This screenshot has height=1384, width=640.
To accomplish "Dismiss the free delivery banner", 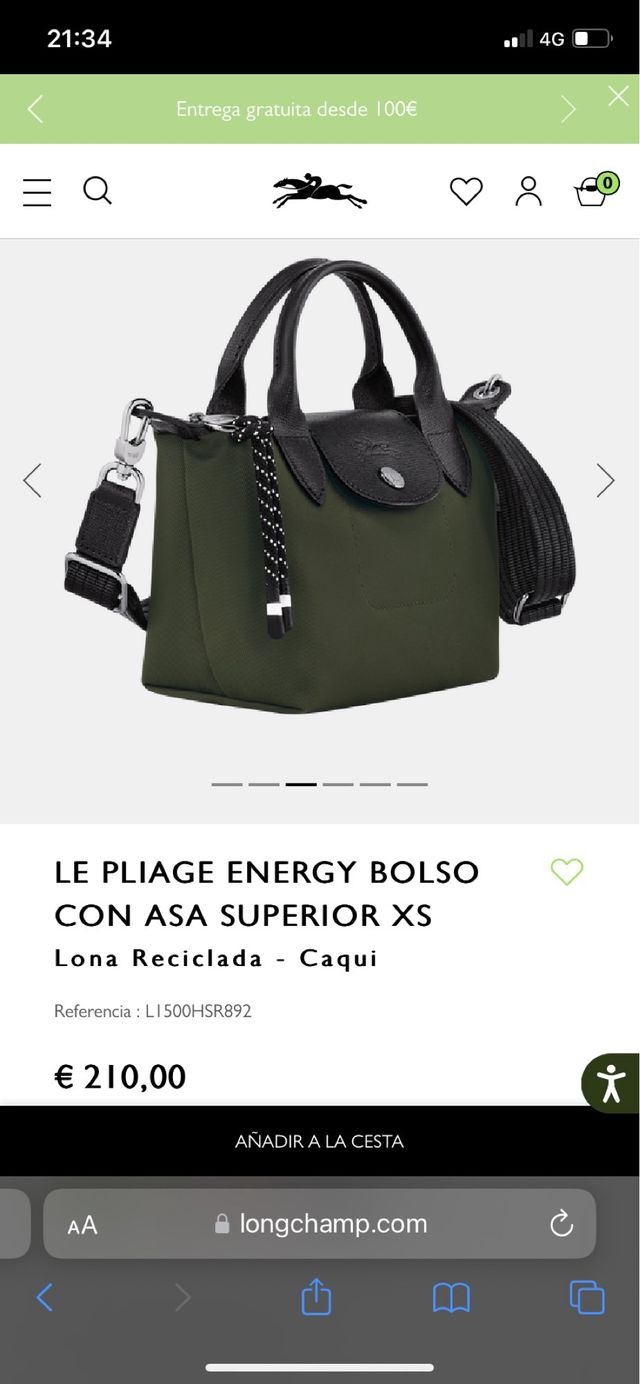I will pyautogui.click(x=618, y=96).
